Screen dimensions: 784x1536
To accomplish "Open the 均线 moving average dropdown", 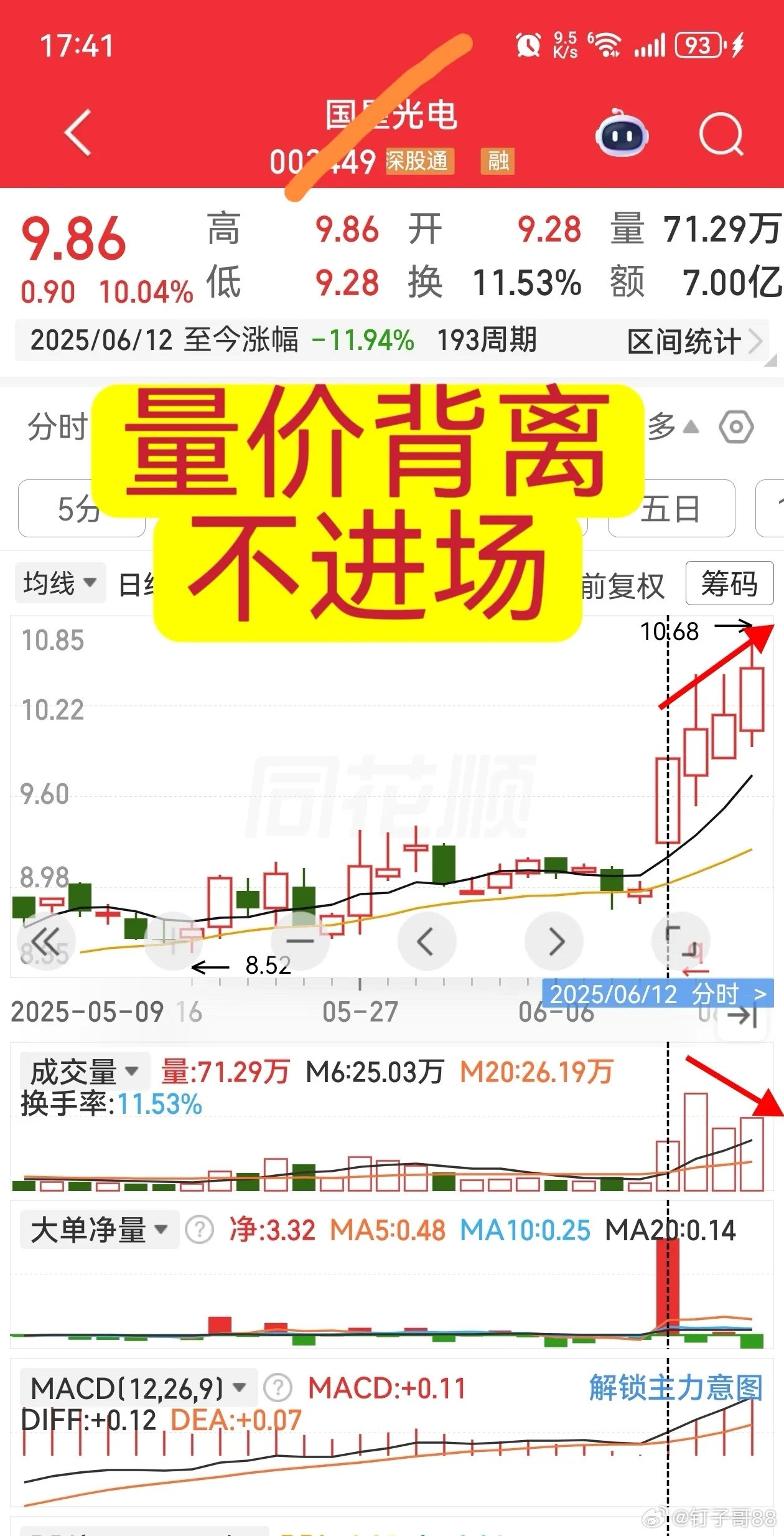I will (59, 583).
